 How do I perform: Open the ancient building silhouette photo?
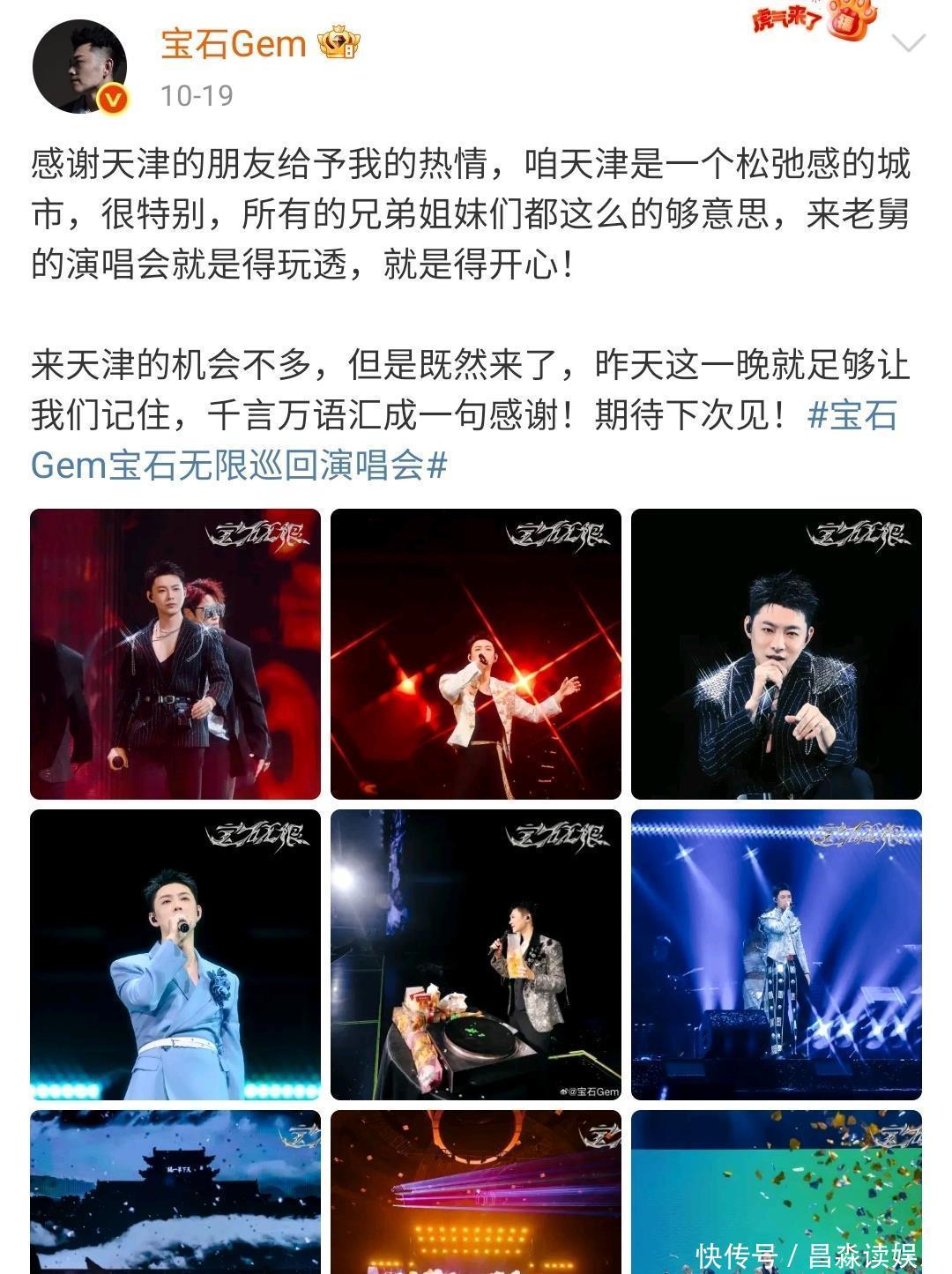175,1190
